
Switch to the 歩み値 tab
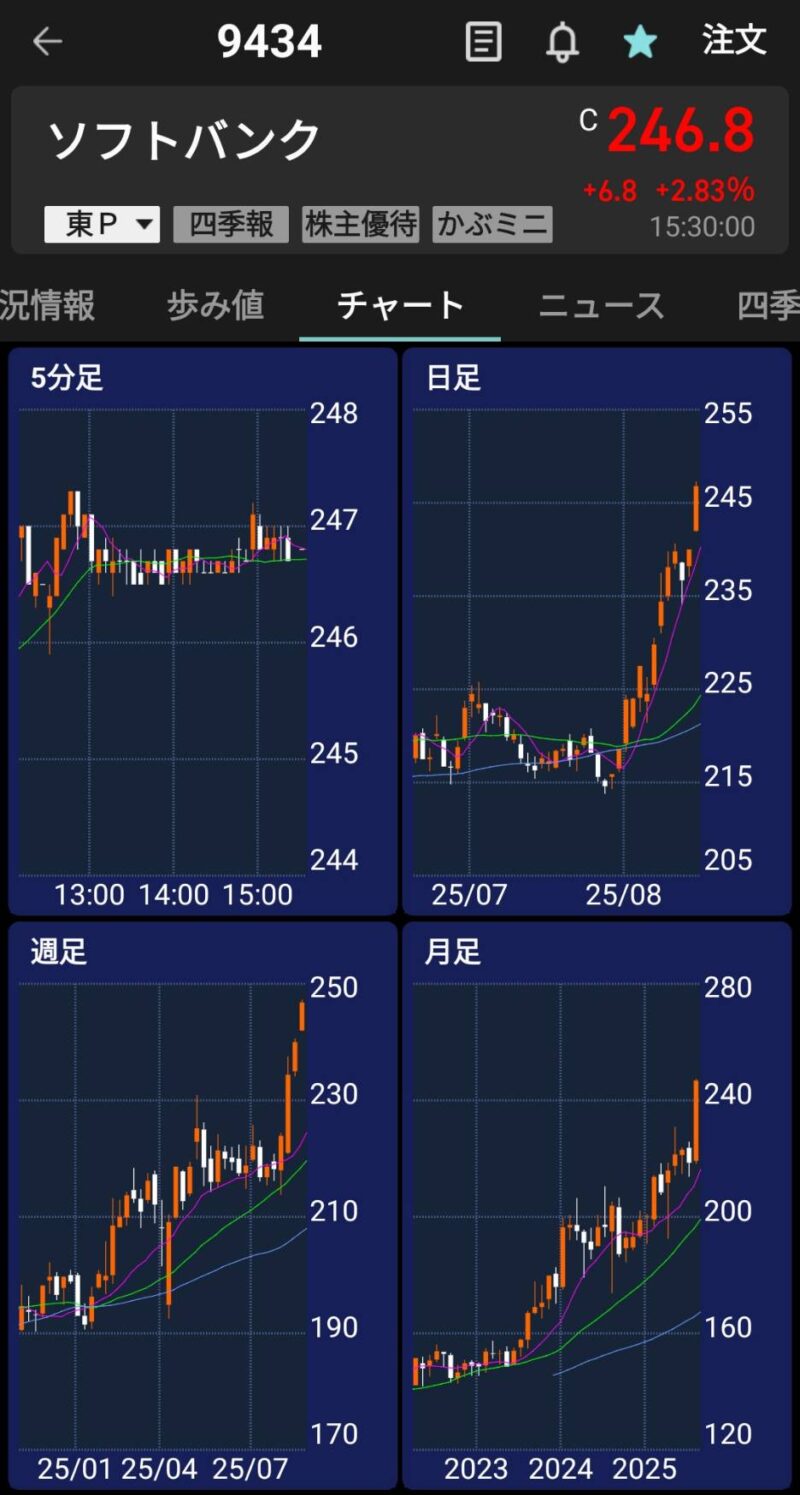click(216, 305)
